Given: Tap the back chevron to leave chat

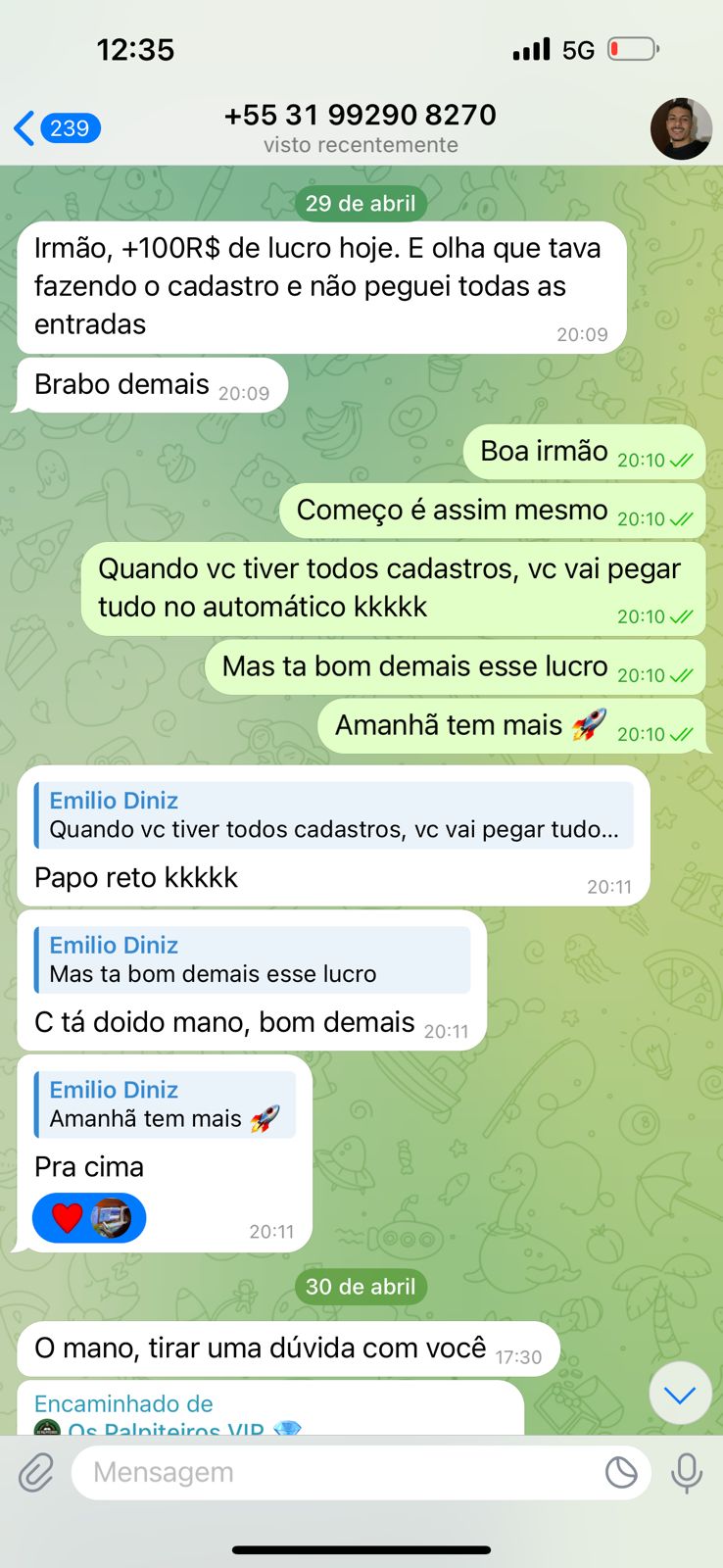Looking at the screenshot, I should (22, 128).
